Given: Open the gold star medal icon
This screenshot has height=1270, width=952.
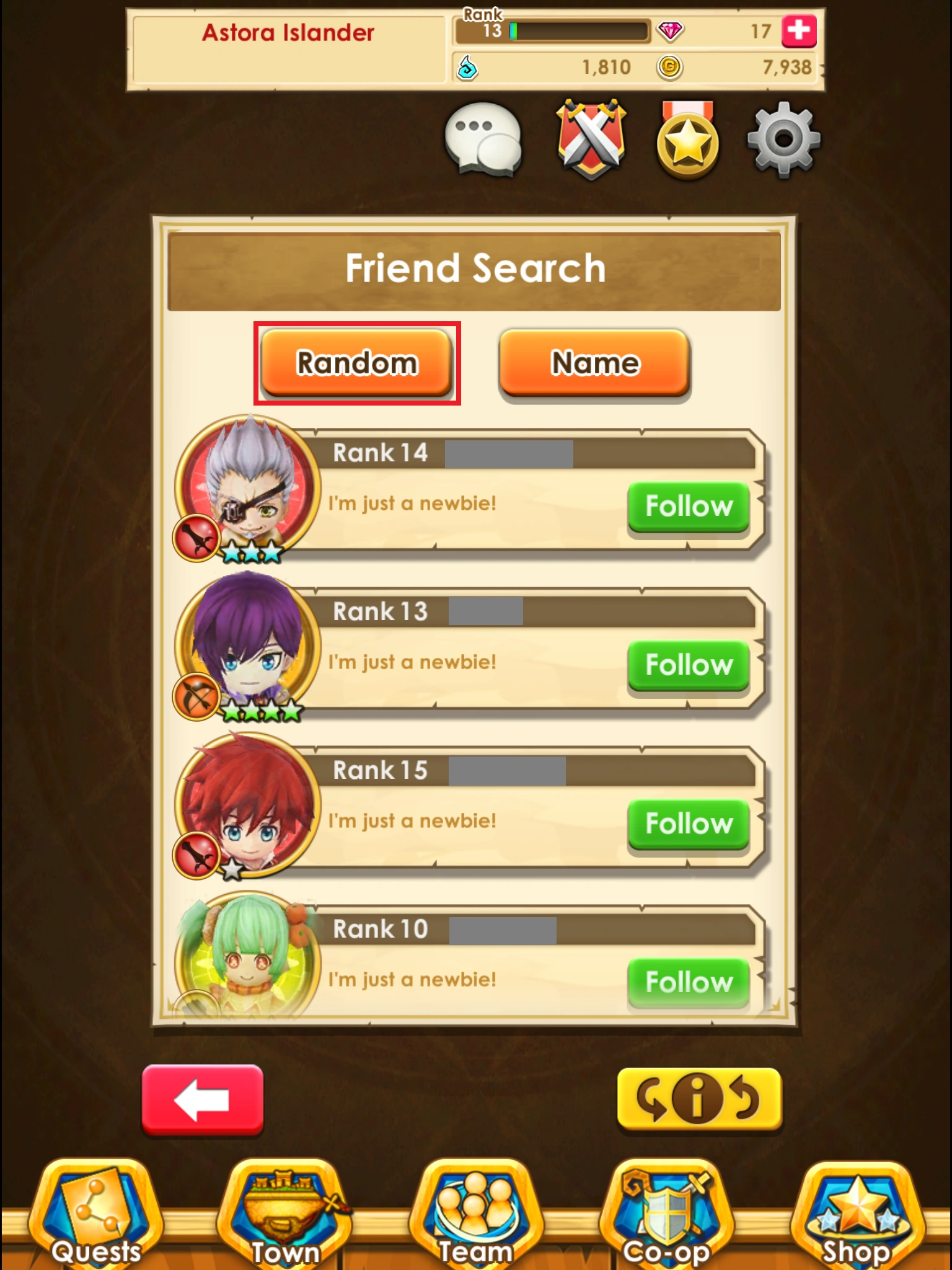Looking at the screenshot, I should pos(687,141).
